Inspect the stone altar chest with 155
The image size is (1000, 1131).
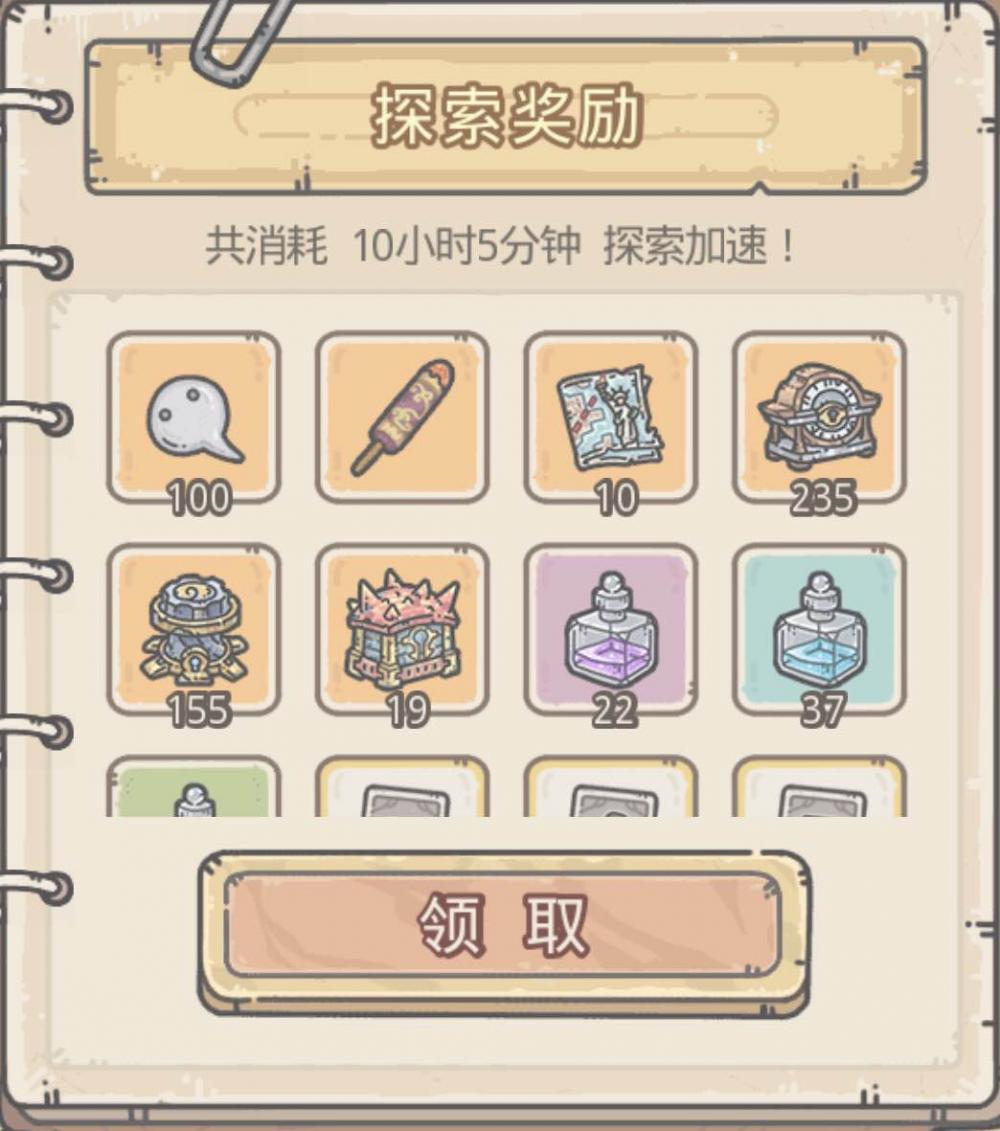194,630
